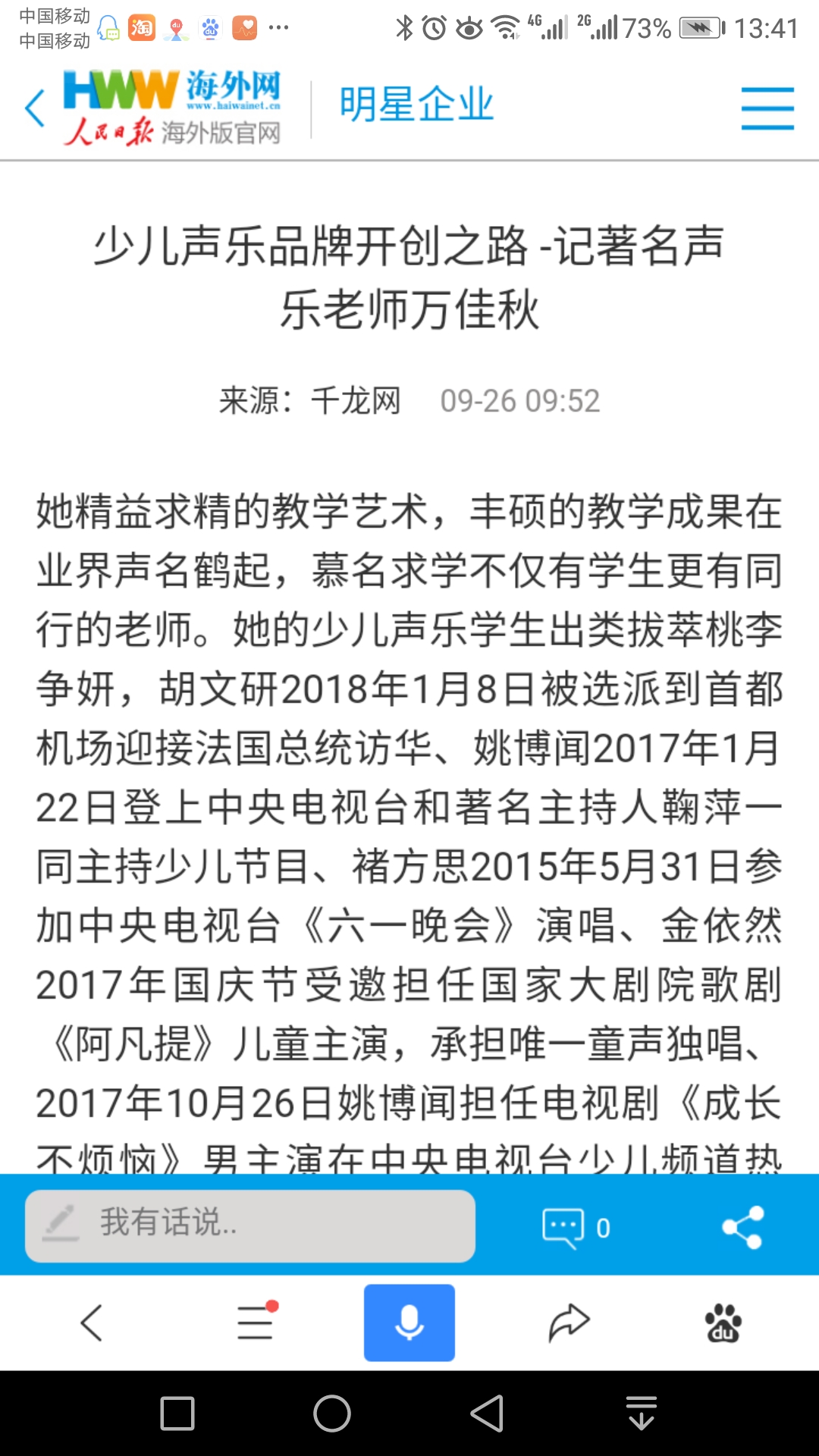This screenshot has height=1456, width=819.
Task: Open the browser menu with red dot
Action: (256, 1322)
